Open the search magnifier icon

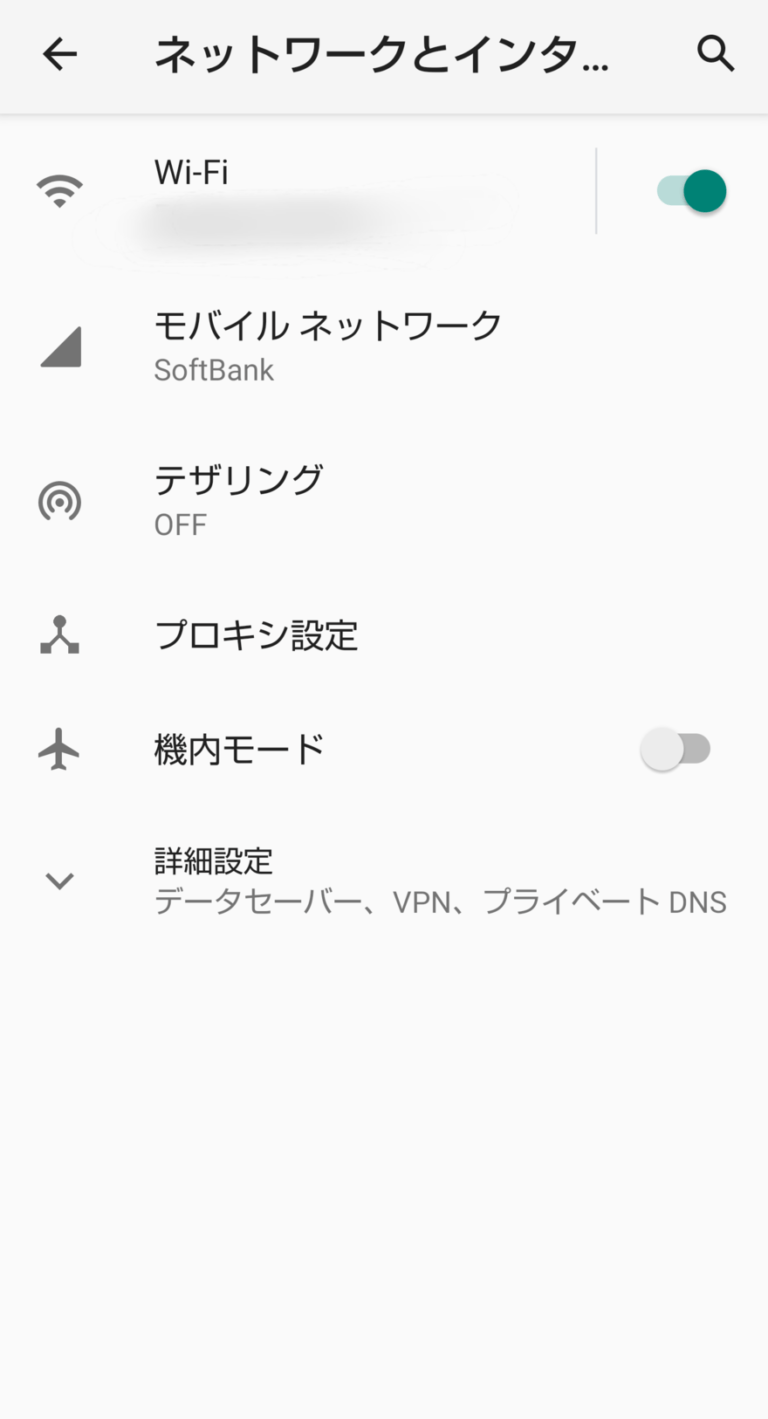click(716, 54)
